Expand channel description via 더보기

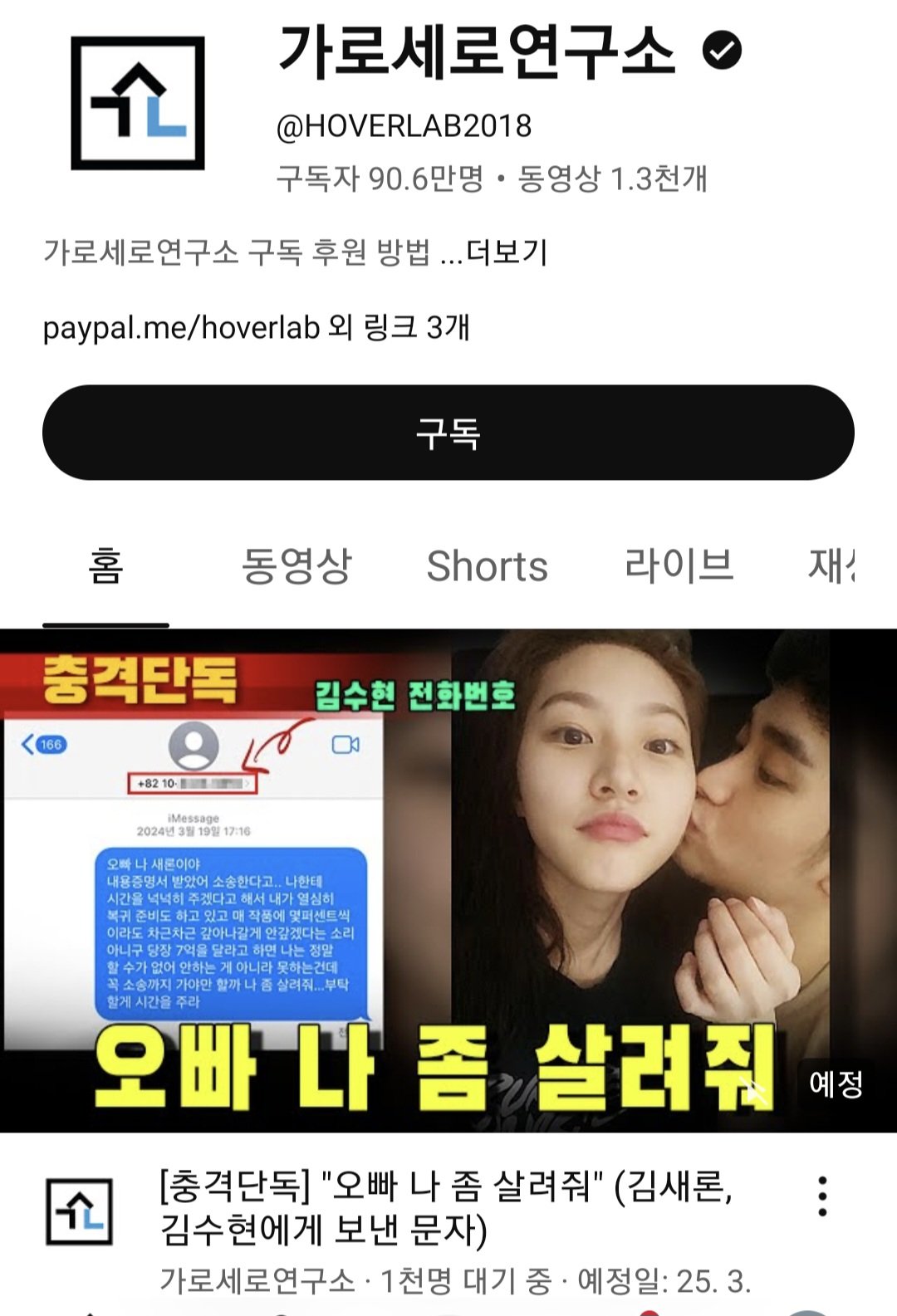coord(506,252)
